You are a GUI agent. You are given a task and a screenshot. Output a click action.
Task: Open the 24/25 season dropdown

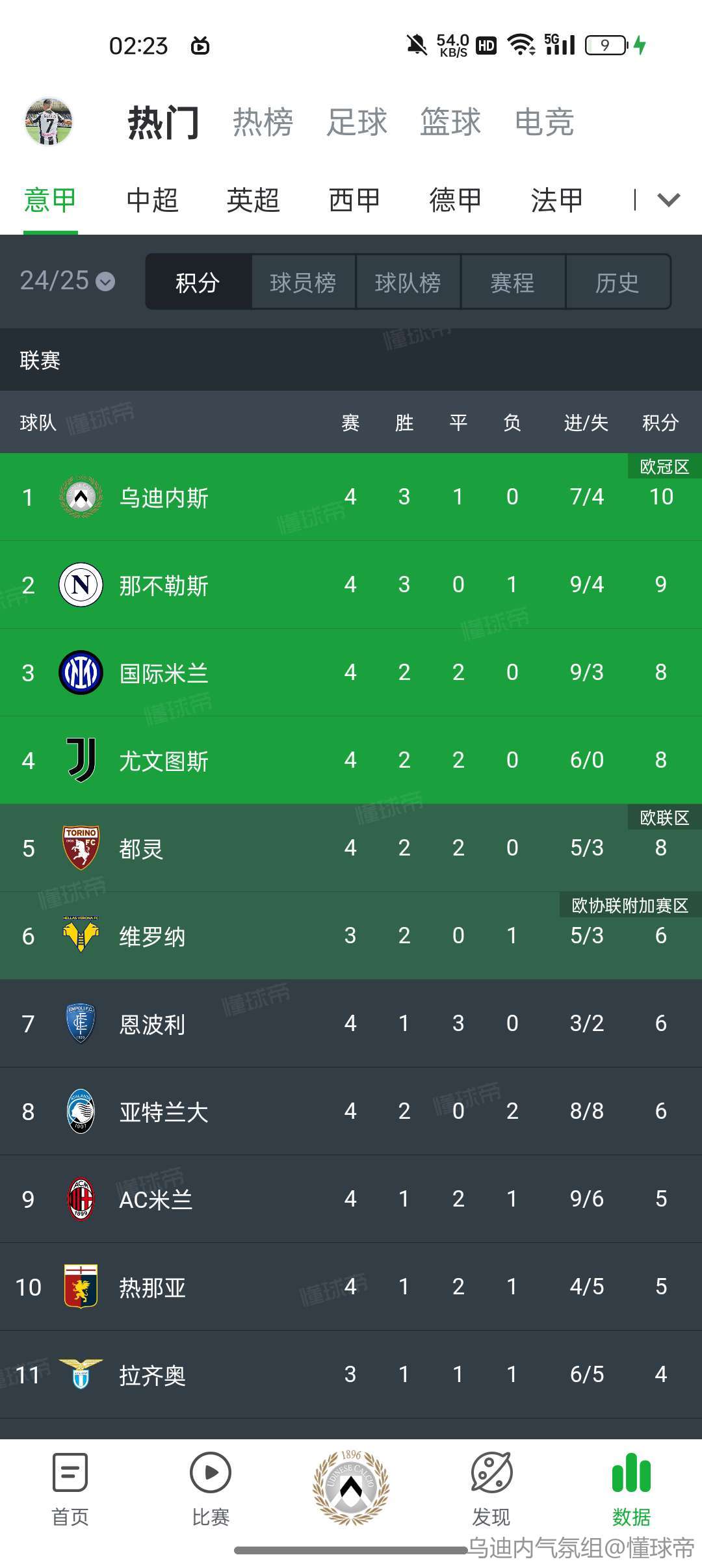tap(67, 281)
